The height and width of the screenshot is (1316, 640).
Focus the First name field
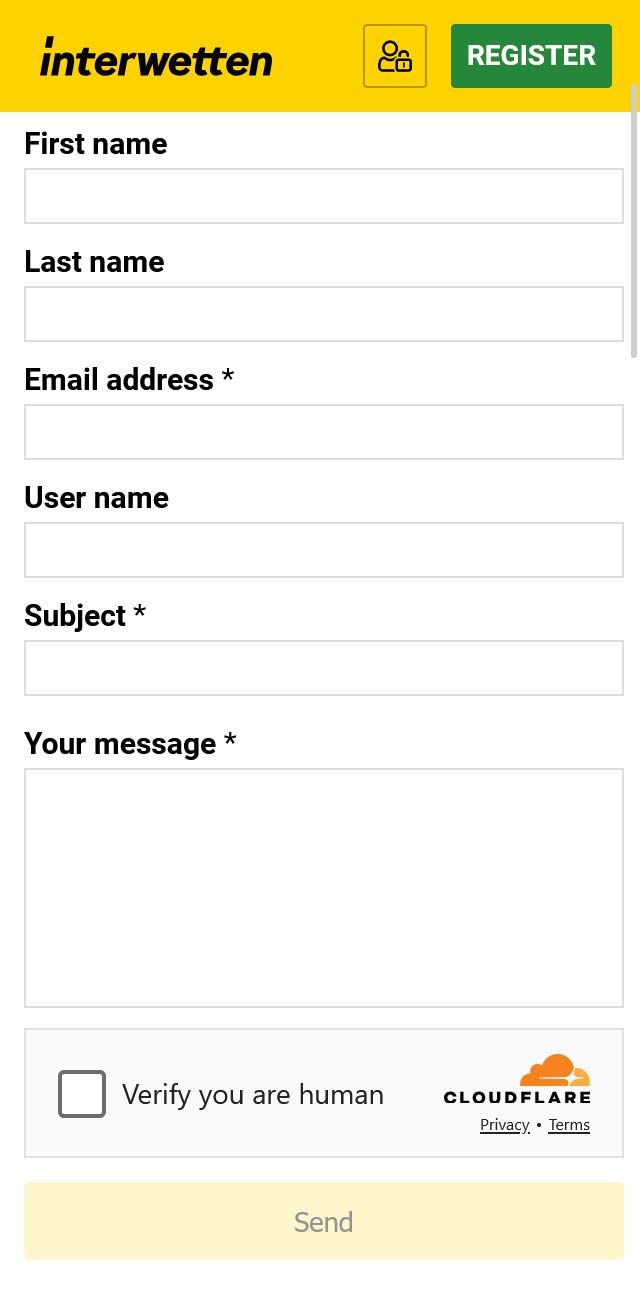tap(323, 196)
